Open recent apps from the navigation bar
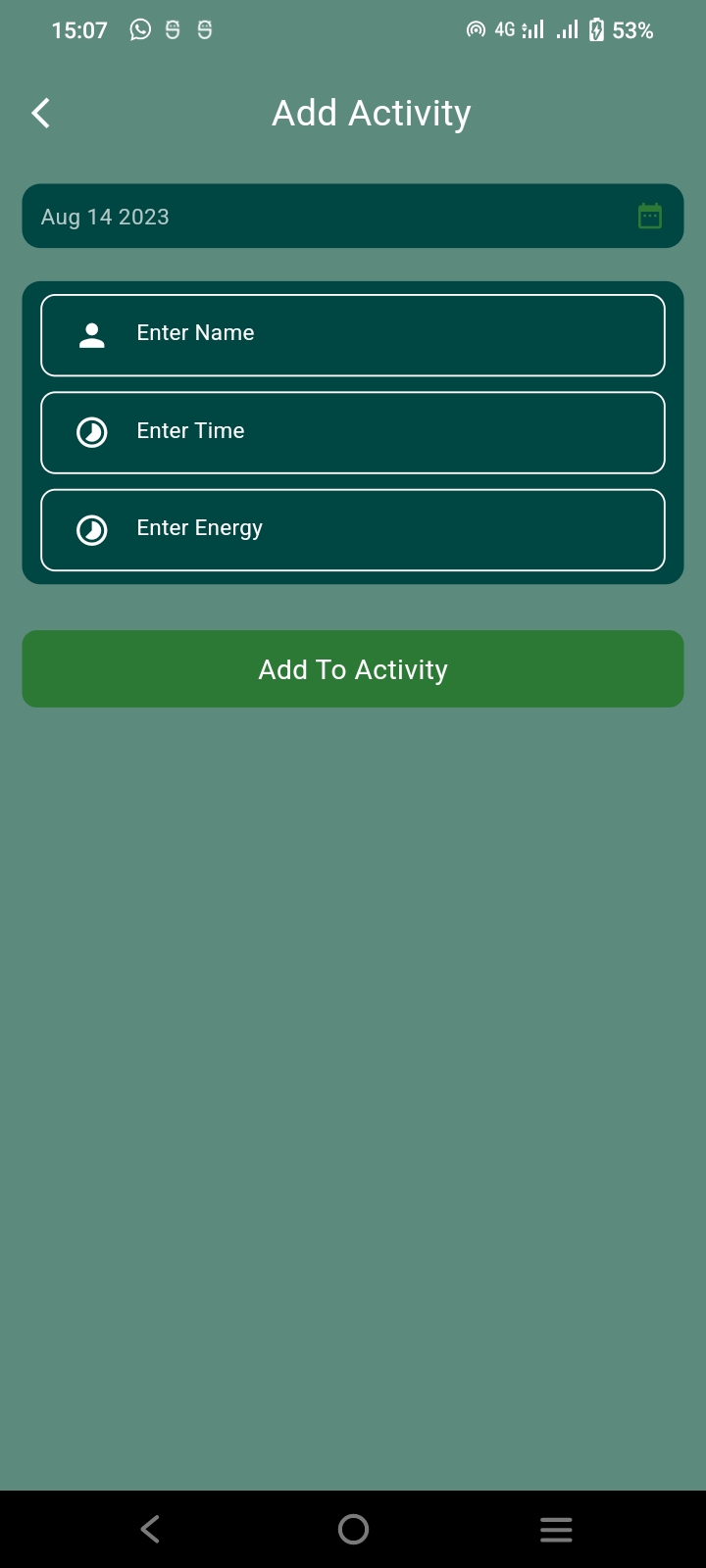This screenshot has height=1568, width=706. coord(556,1528)
